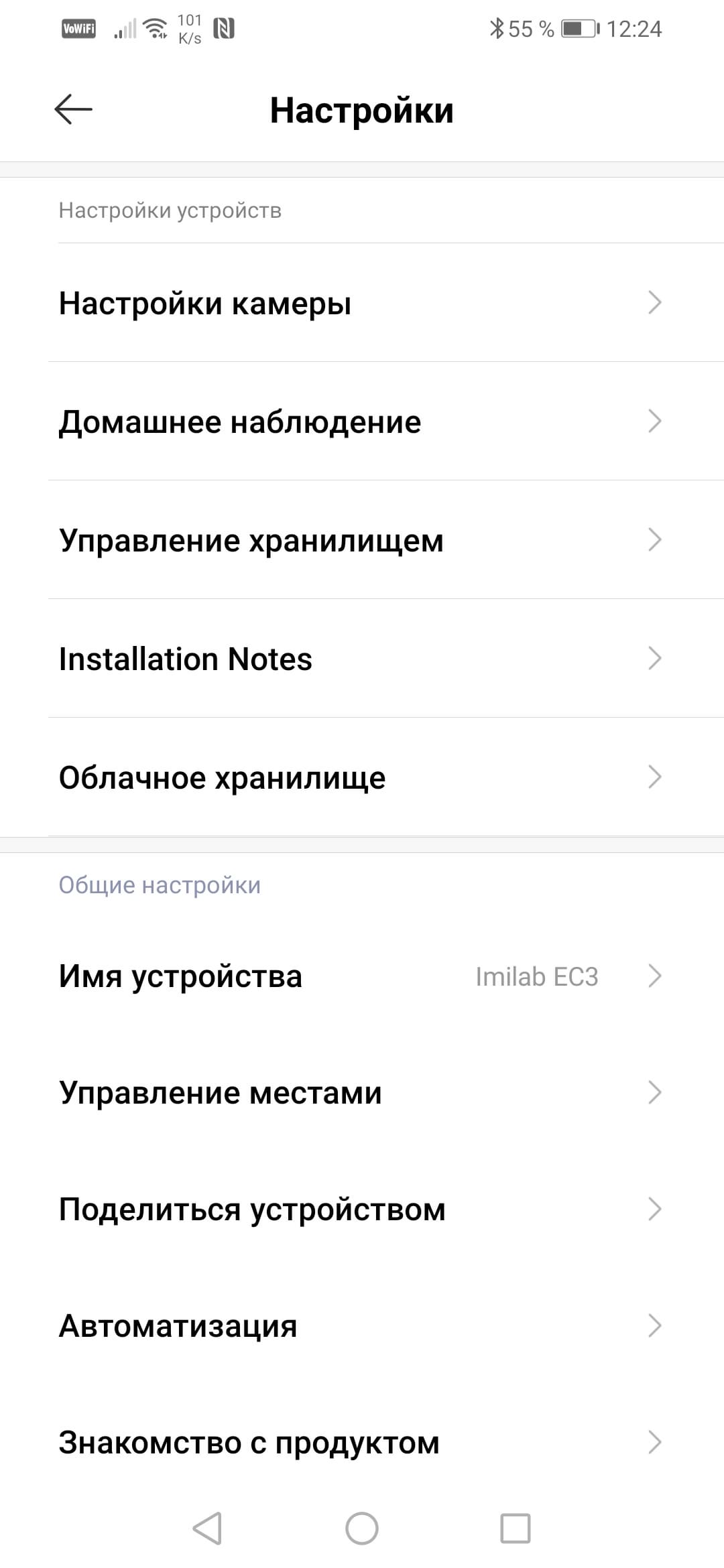
Task: Open Управление местами
Action: (x=362, y=1093)
